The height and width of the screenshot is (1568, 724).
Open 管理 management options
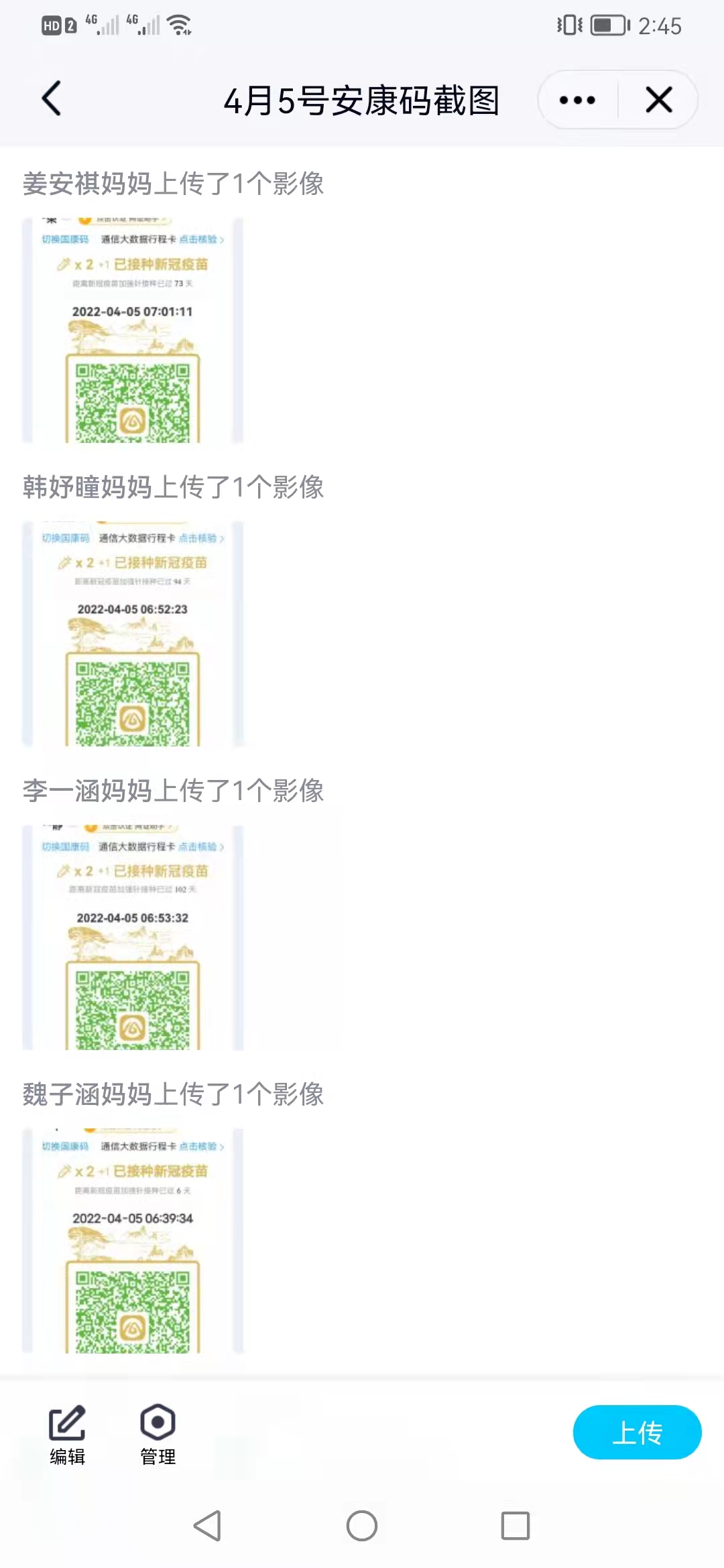coord(158,1434)
